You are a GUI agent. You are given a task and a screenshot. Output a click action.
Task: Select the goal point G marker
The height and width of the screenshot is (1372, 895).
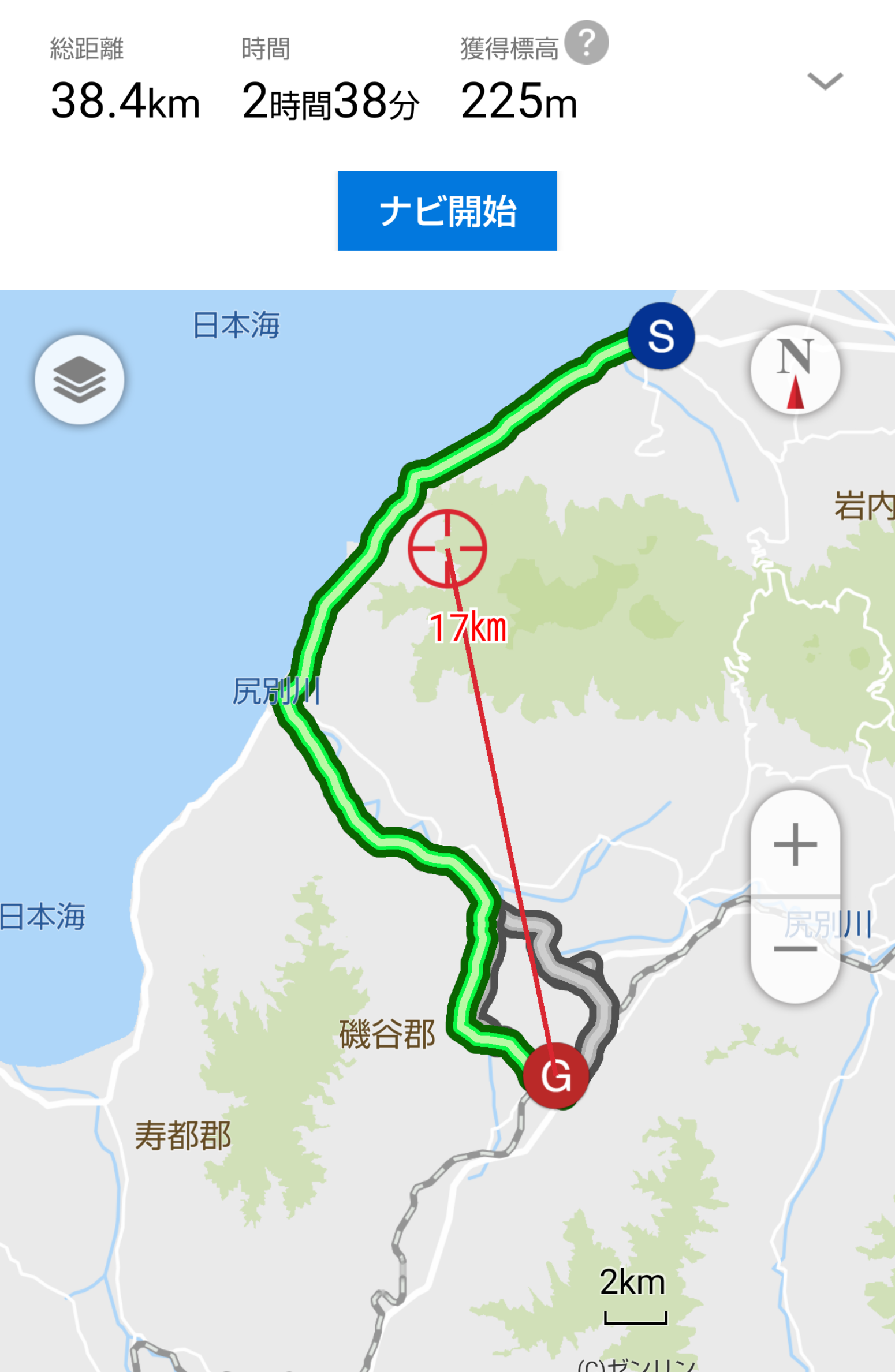555,1075
